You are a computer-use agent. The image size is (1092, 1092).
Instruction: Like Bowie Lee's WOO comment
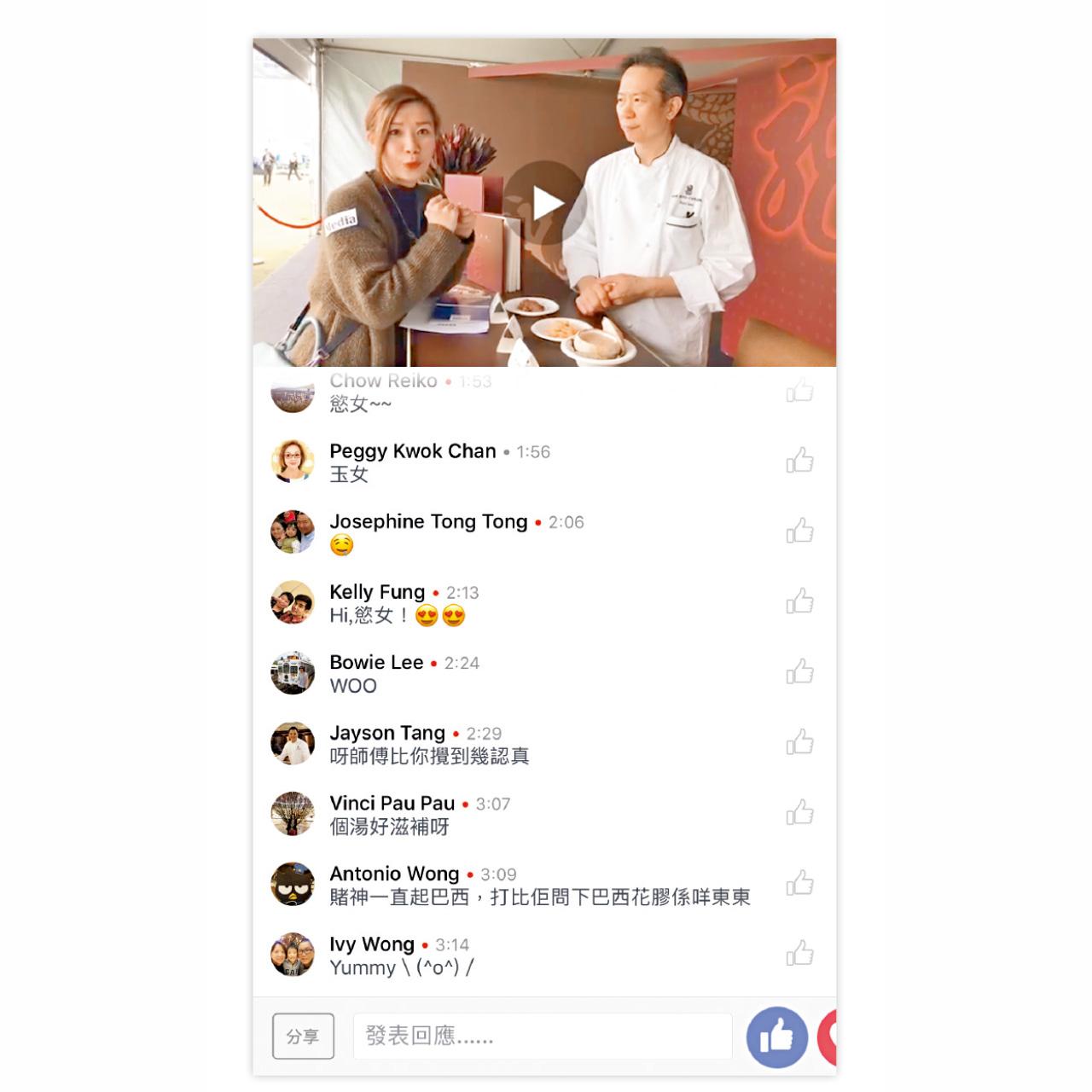(x=799, y=672)
